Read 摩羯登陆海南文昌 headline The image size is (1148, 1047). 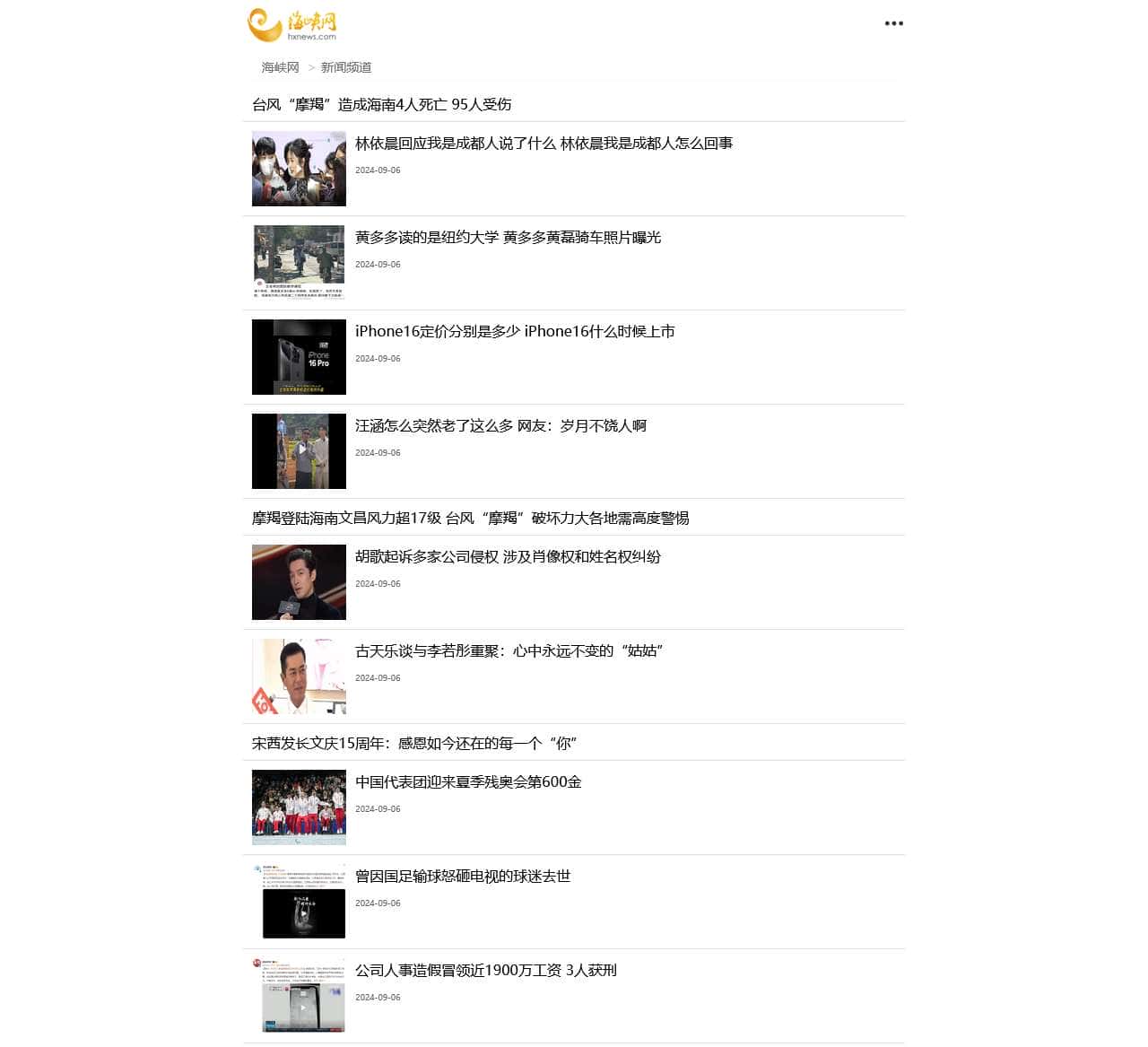tap(470, 518)
